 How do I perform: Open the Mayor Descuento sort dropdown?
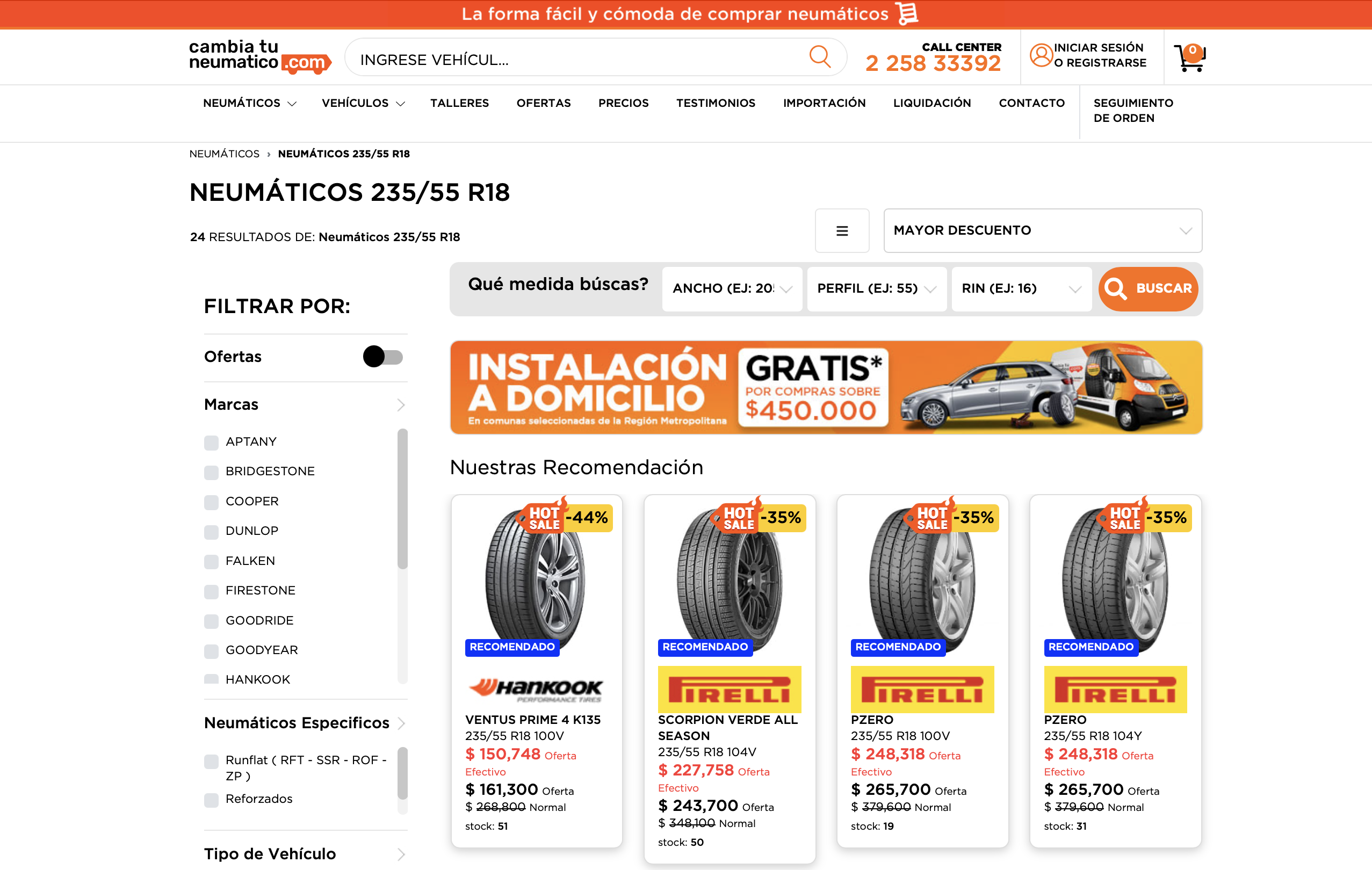1042,230
